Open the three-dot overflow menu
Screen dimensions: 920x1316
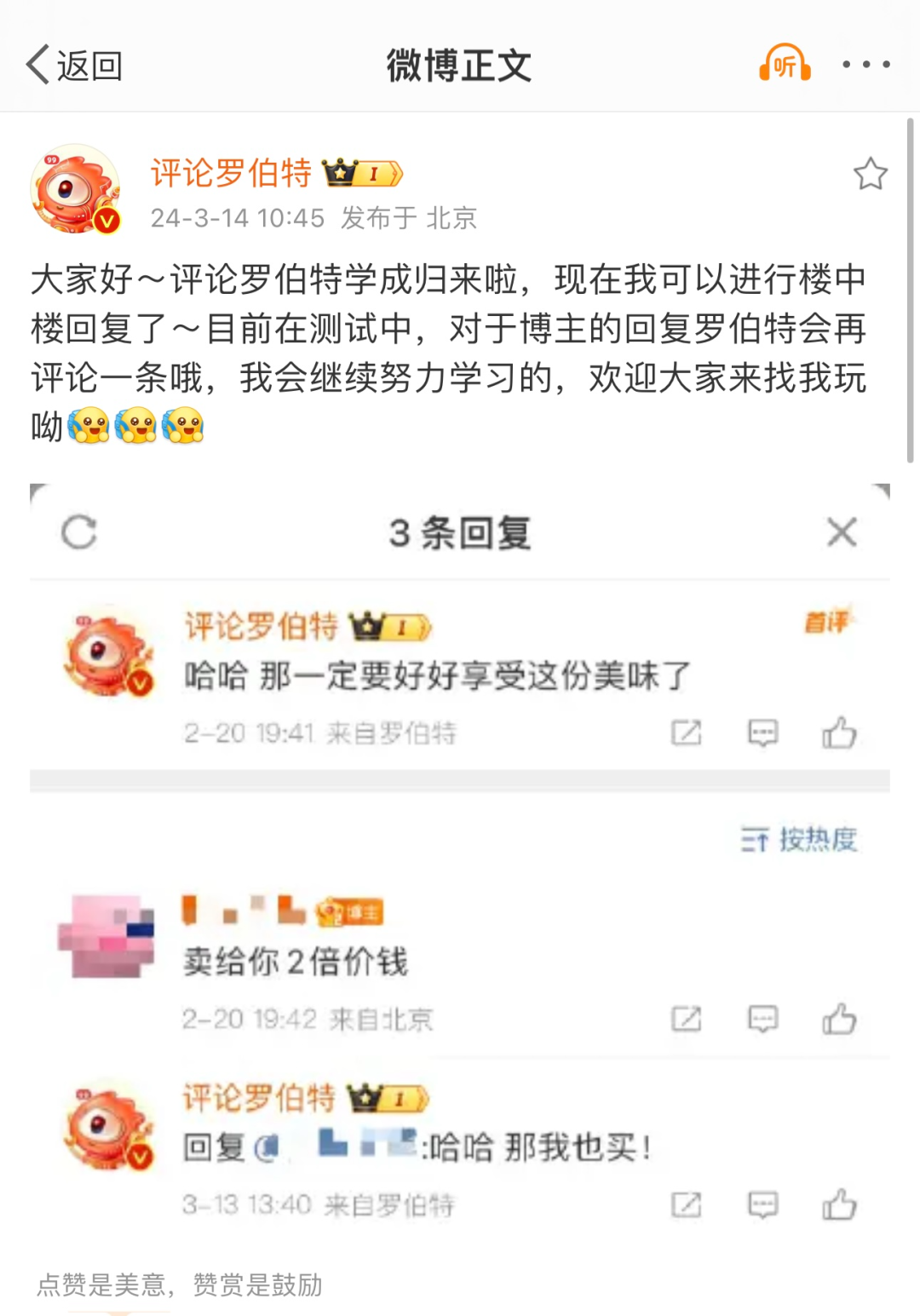click(x=865, y=65)
